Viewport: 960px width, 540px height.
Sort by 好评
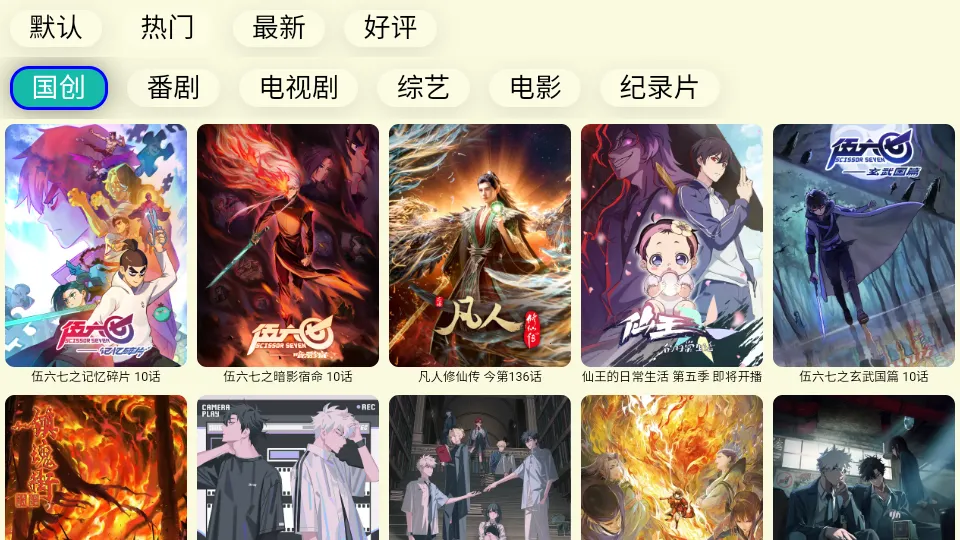tap(390, 28)
